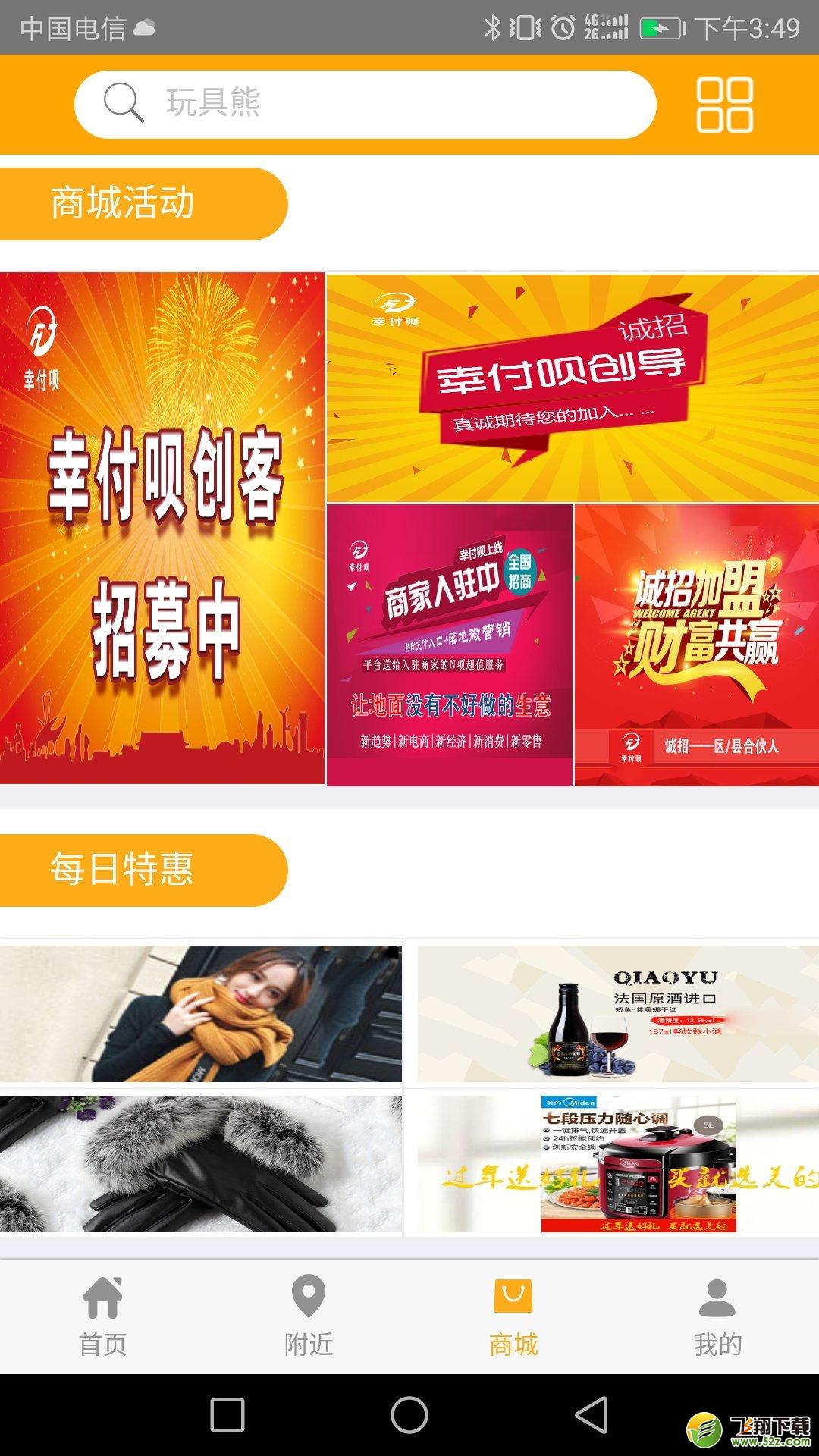Open the search box with 玩具熊 hint

tap(365, 104)
